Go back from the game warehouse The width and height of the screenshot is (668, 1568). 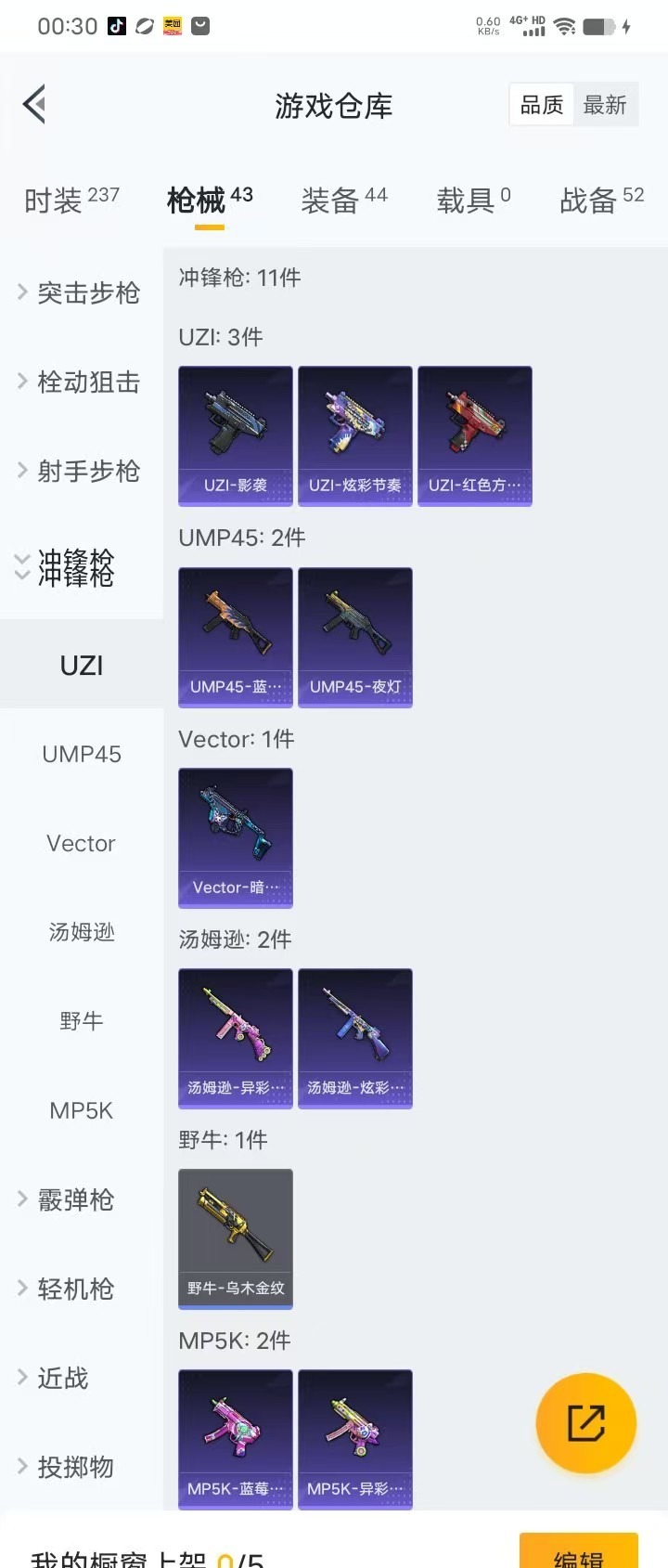pos(35,104)
